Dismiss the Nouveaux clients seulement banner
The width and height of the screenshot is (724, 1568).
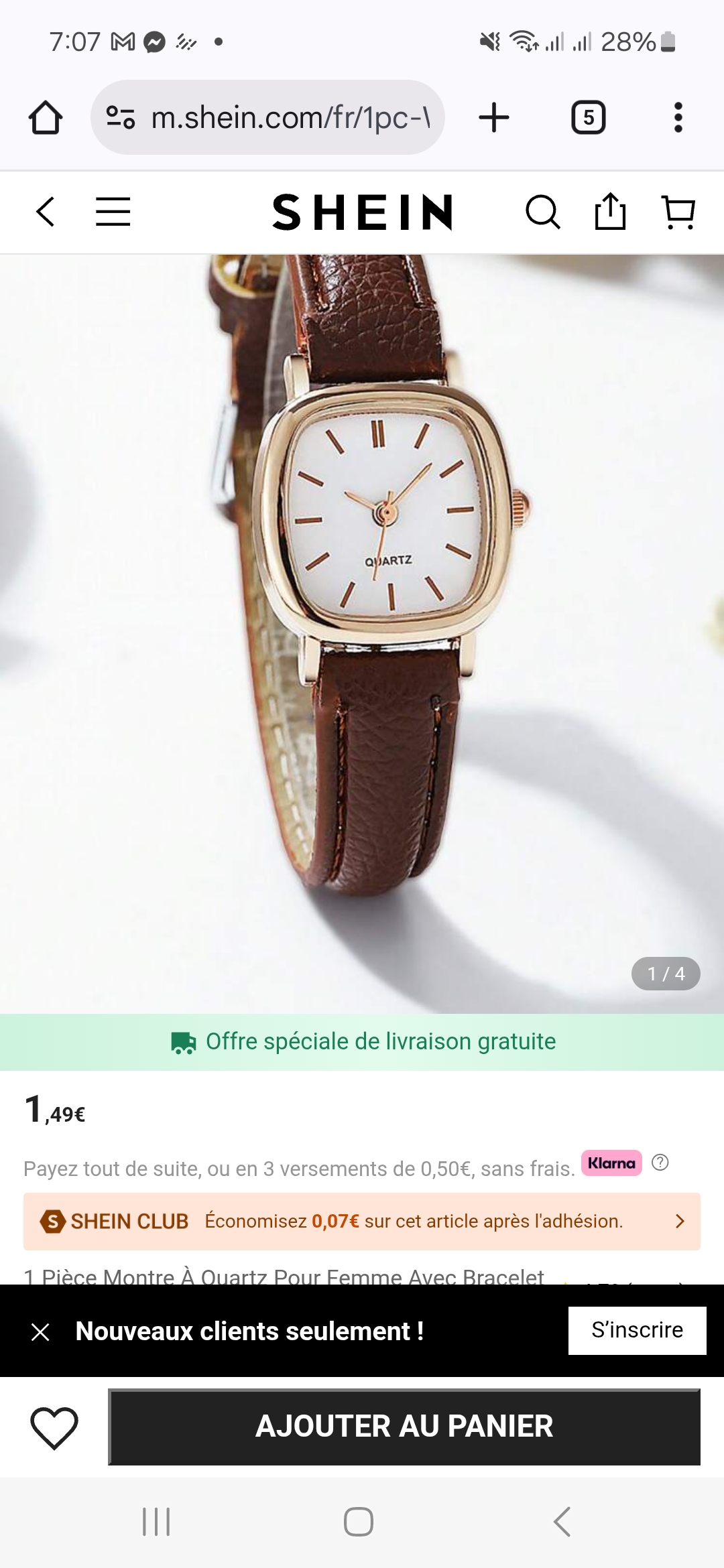[x=40, y=1331]
